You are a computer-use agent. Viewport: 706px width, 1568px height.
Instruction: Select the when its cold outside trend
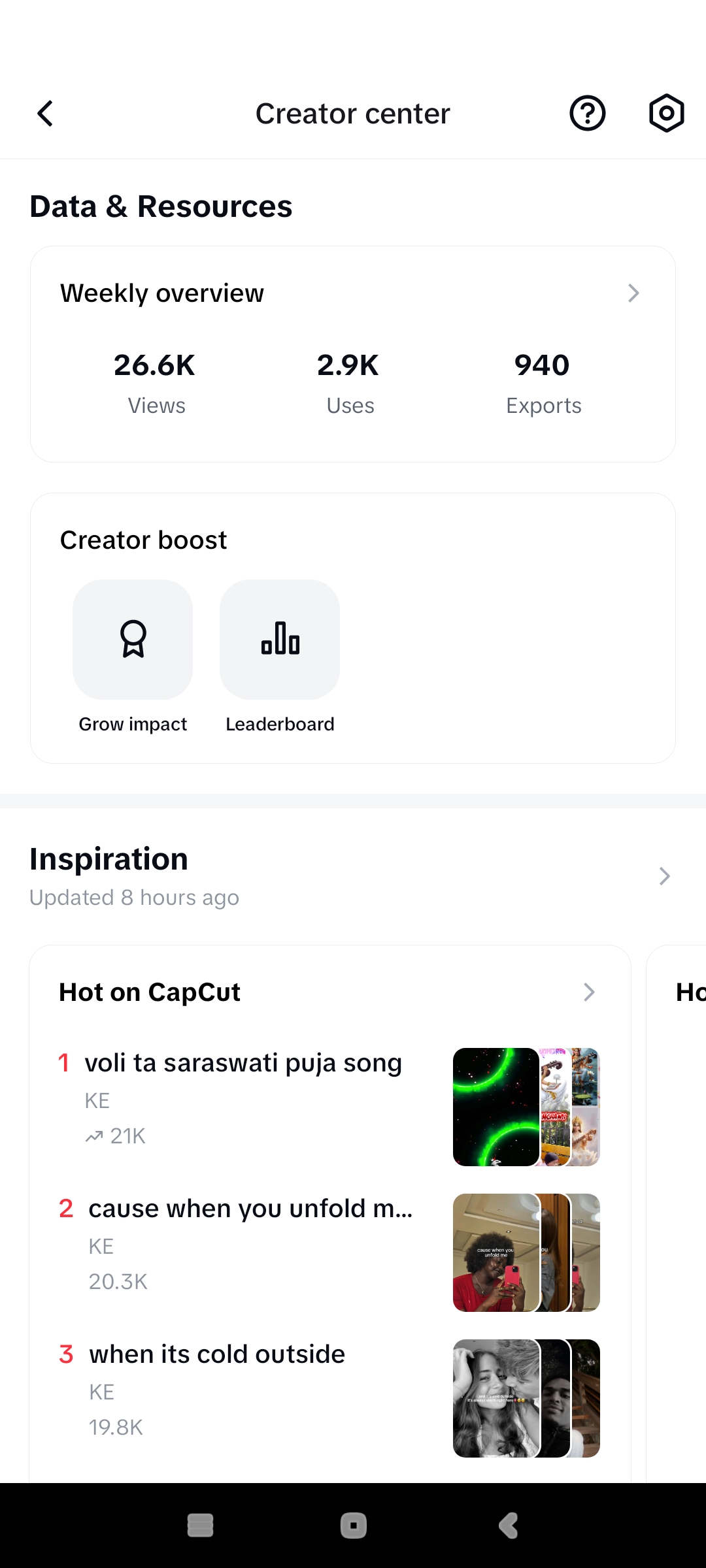(x=217, y=1355)
